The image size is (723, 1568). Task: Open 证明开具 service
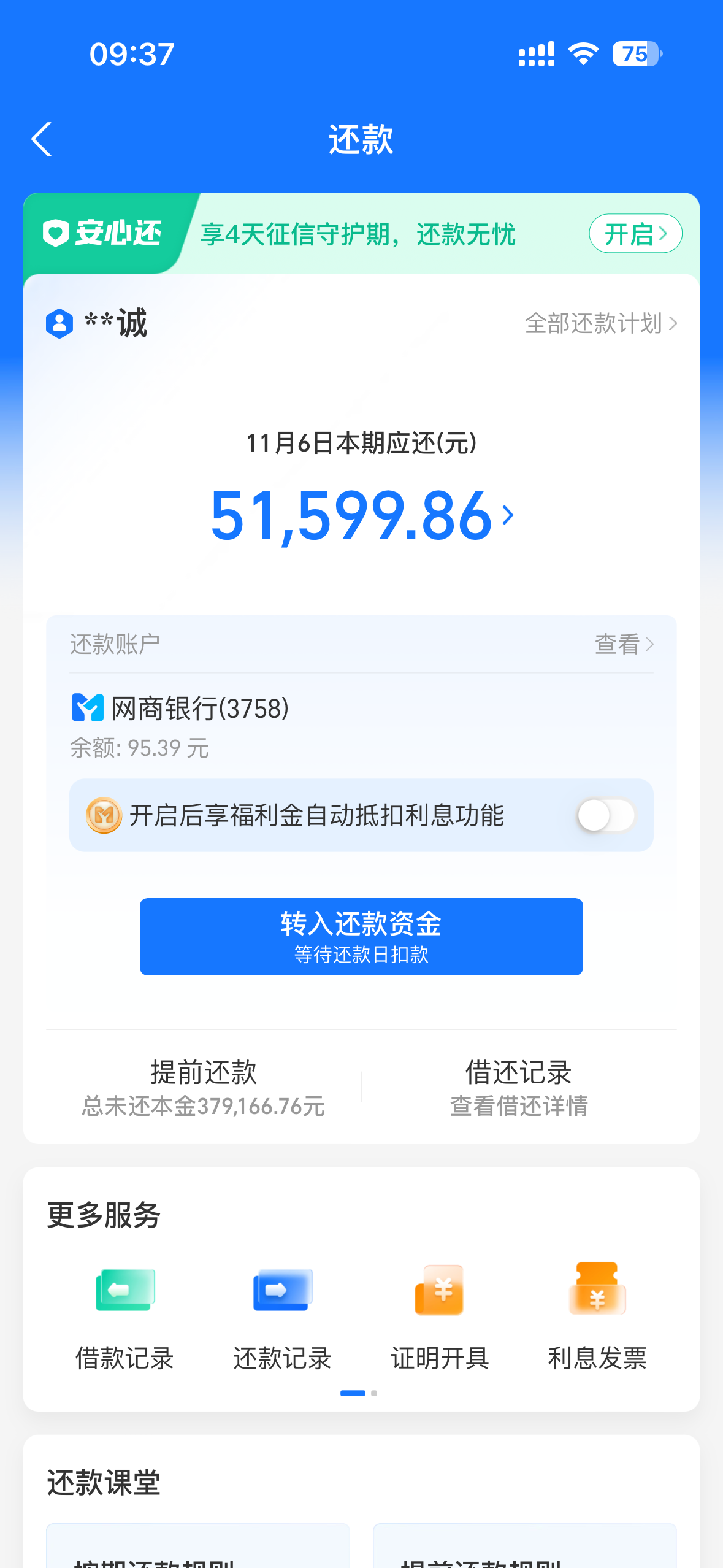440,1317
